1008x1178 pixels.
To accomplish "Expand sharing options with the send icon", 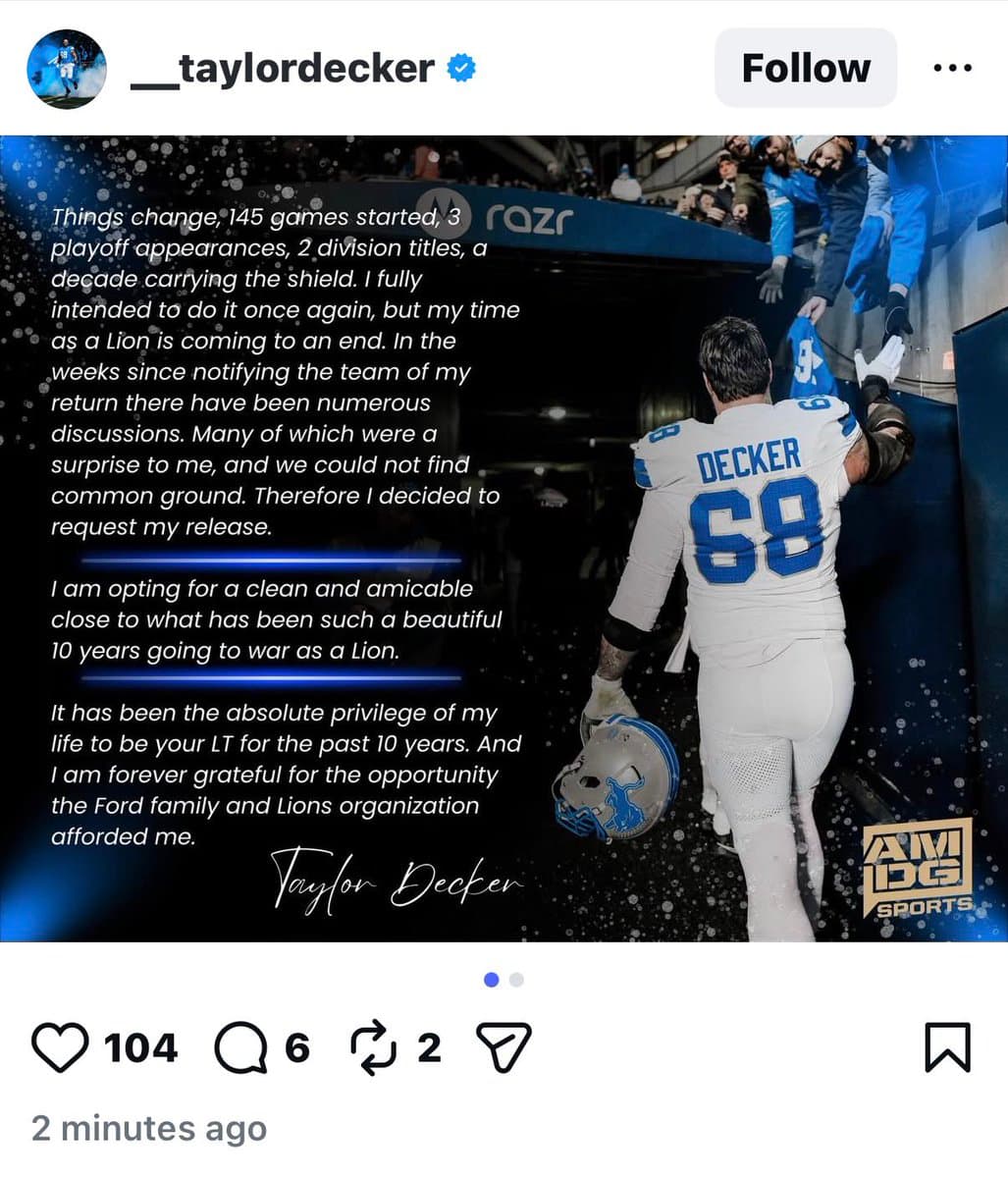I will click(x=503, y=1046).
